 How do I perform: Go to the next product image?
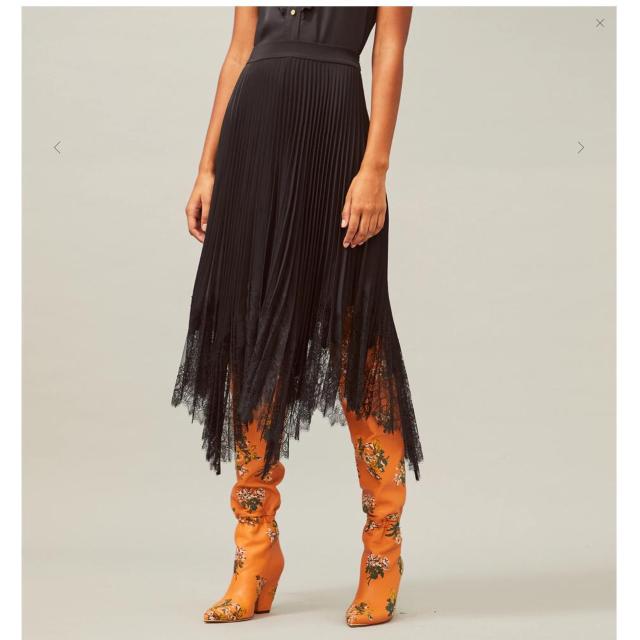[580, 147]
